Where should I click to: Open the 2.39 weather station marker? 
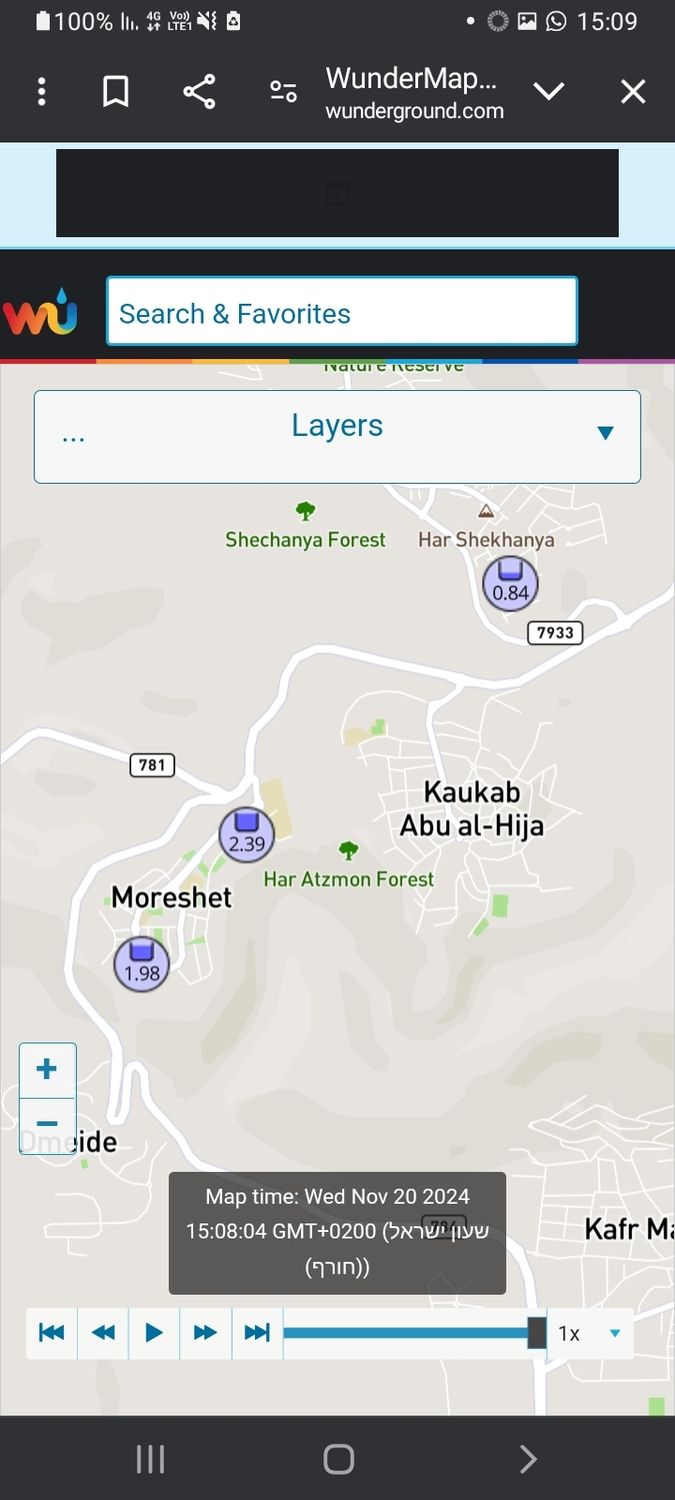coord(247,834)
